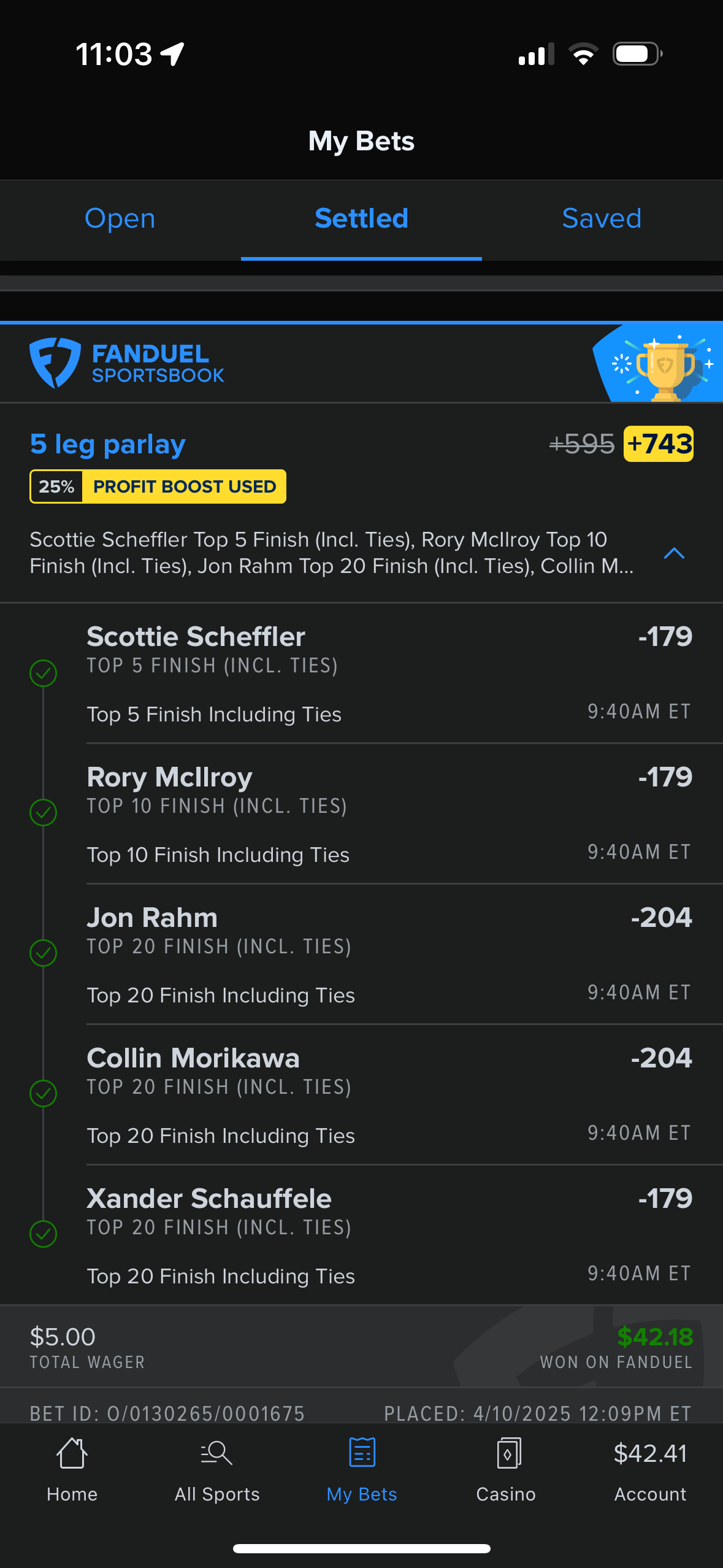Go to the Home tab
This screenshot has height=1568, width=723.
pyautogui.click(x=72, y=1469)
